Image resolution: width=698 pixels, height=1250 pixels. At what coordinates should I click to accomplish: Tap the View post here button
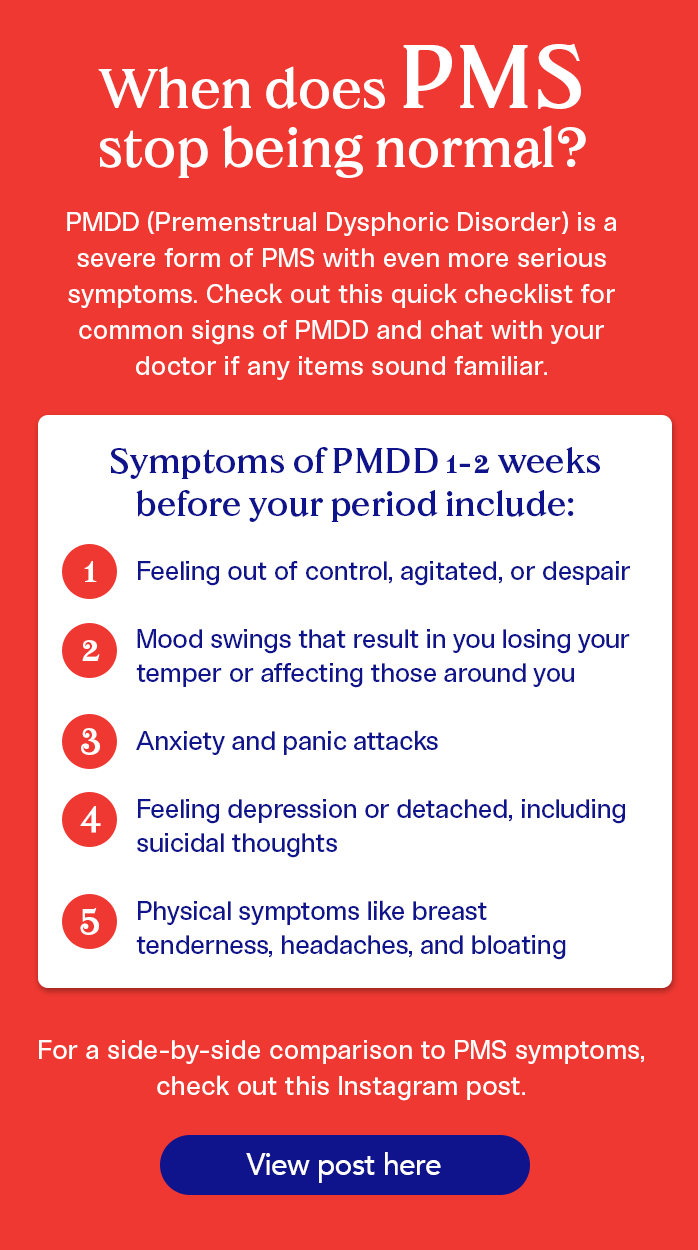344,1165
